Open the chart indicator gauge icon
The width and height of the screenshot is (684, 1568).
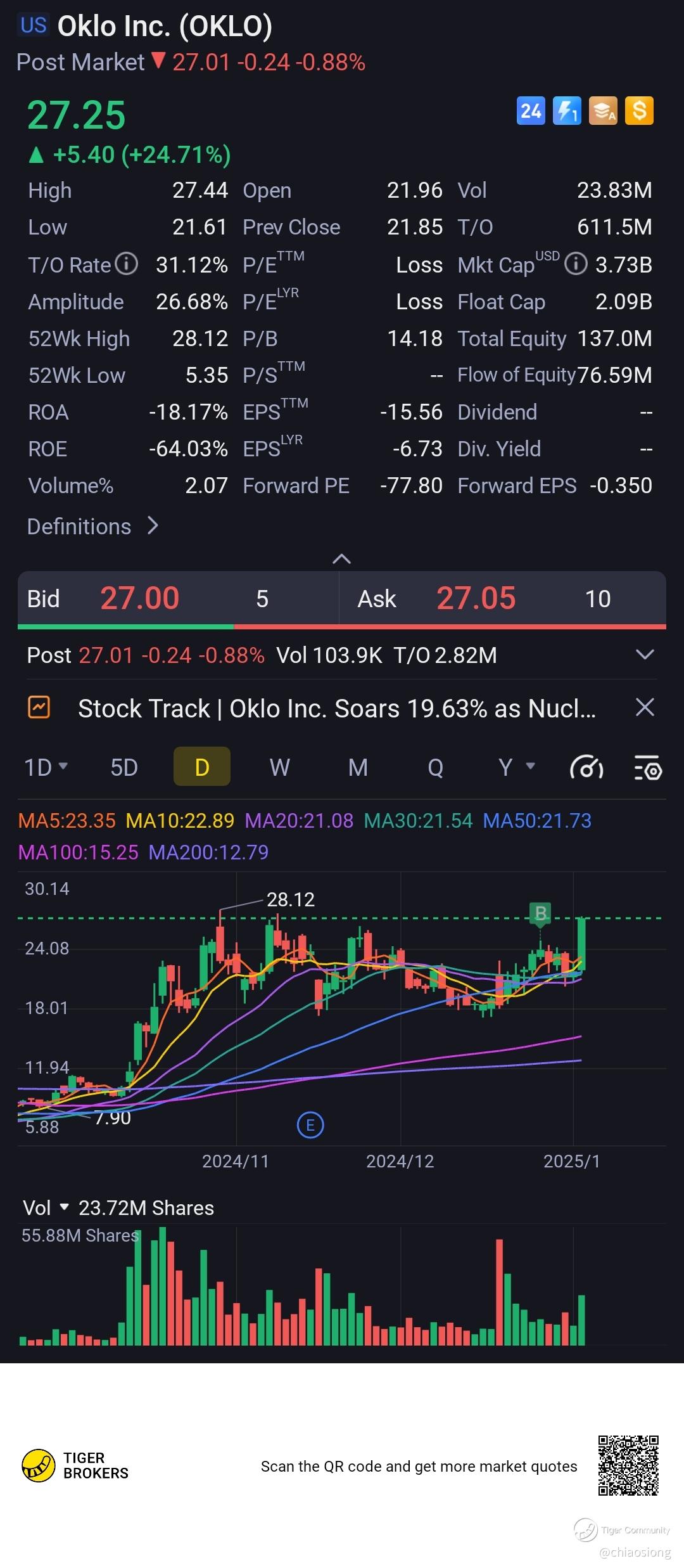click(x=586, y=768)
